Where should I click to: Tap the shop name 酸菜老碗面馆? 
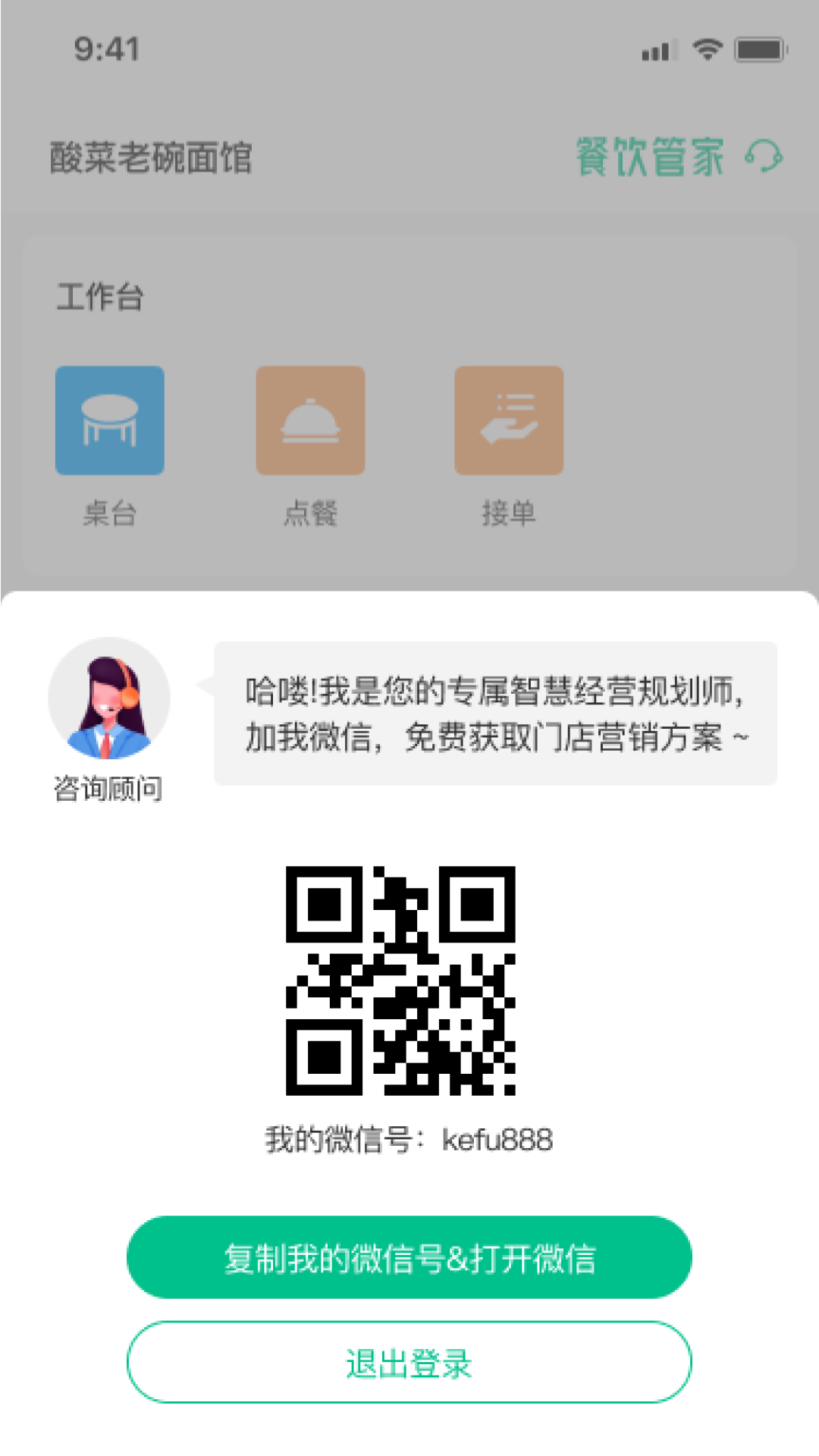[x=150, y=157]
